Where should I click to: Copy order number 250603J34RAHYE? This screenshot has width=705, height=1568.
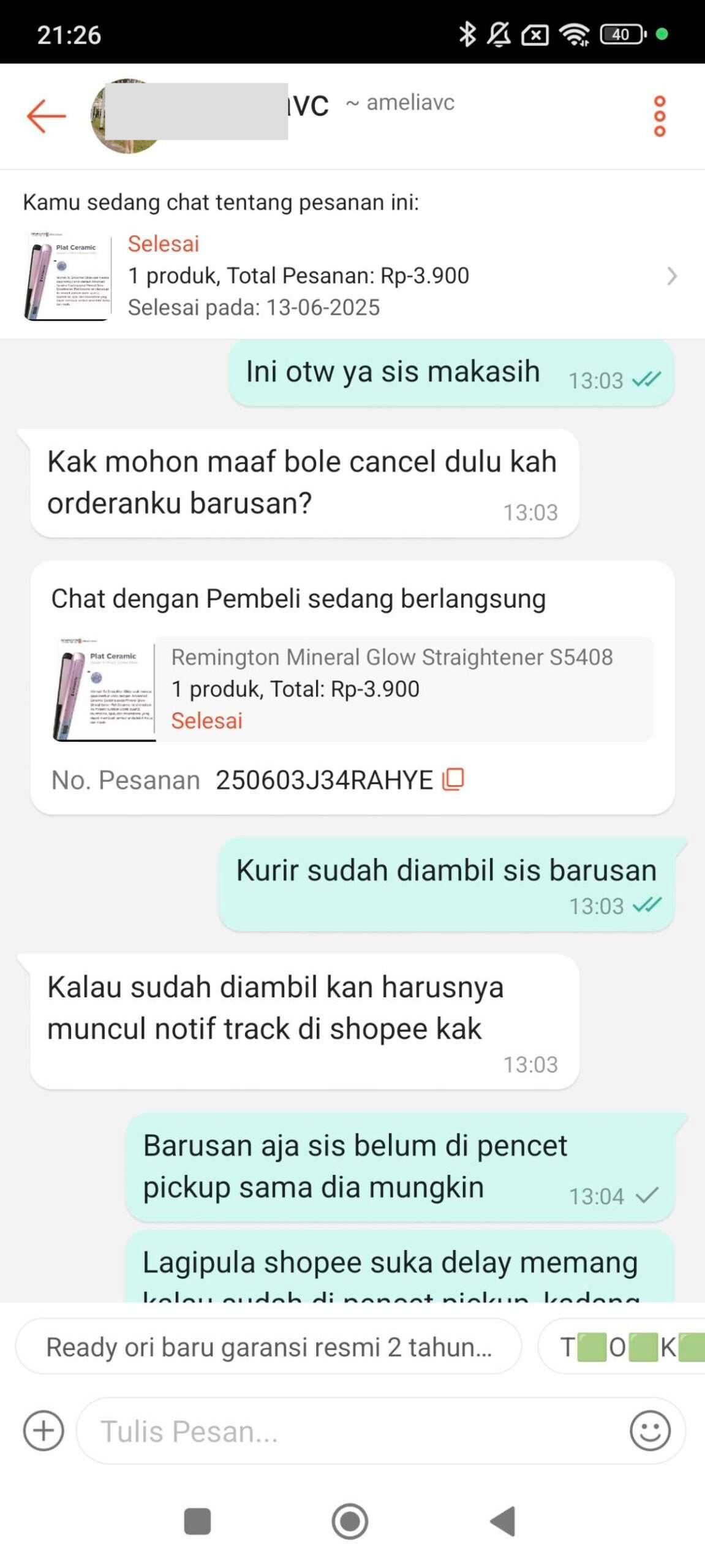click(453, 779)
